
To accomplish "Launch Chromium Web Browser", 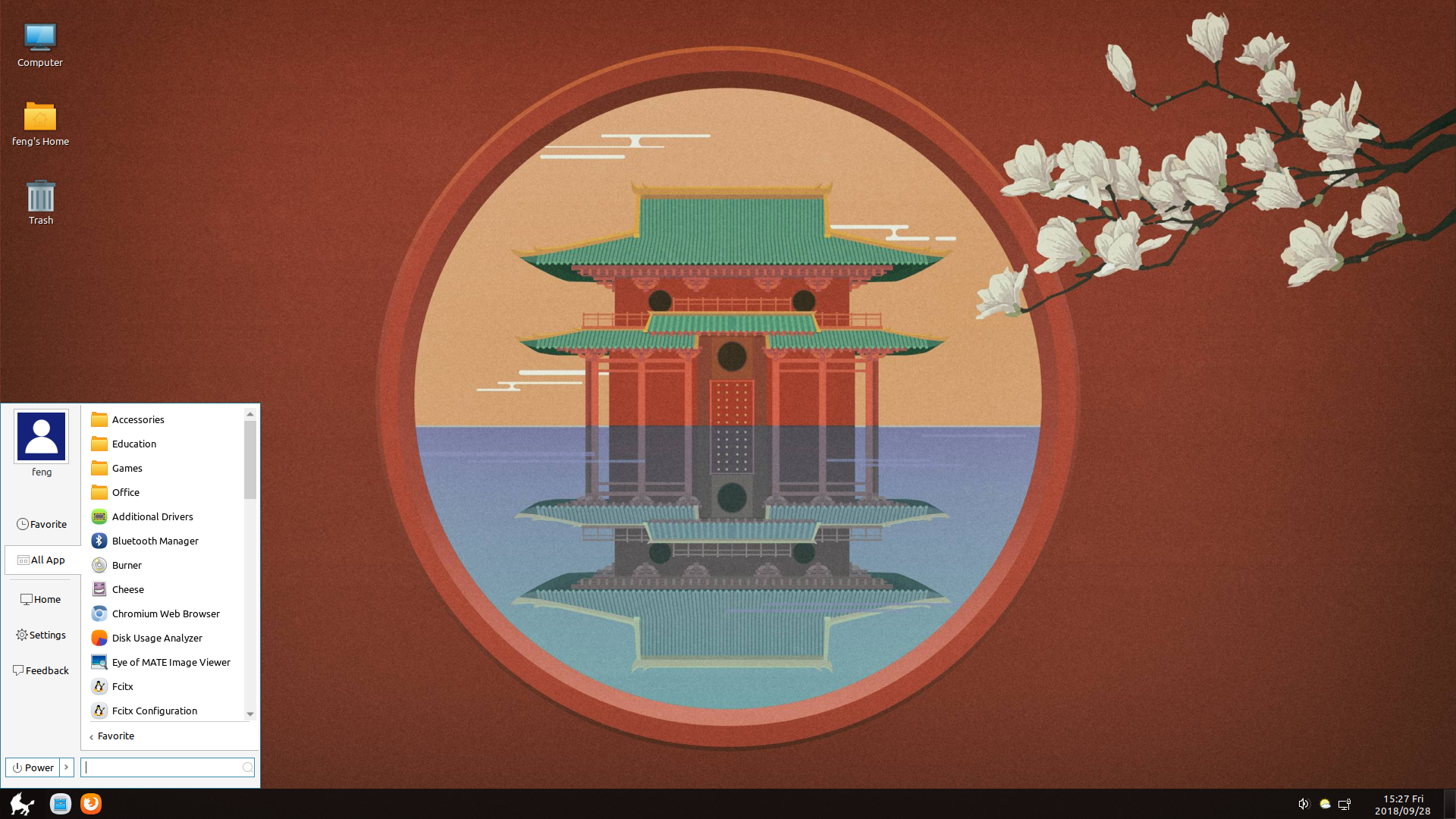I will [165, 613].
